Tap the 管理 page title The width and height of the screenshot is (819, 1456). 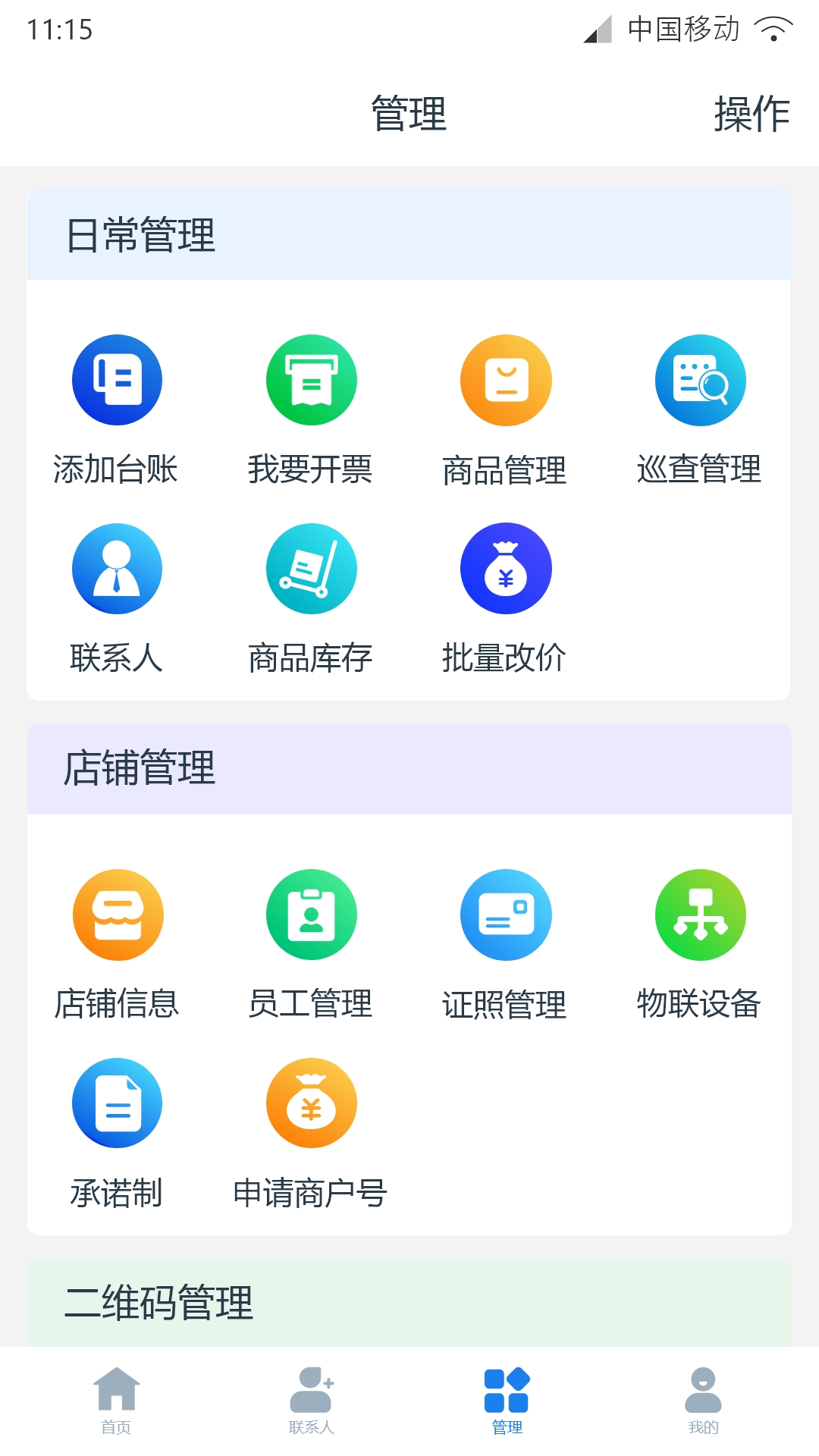(407, 114)
